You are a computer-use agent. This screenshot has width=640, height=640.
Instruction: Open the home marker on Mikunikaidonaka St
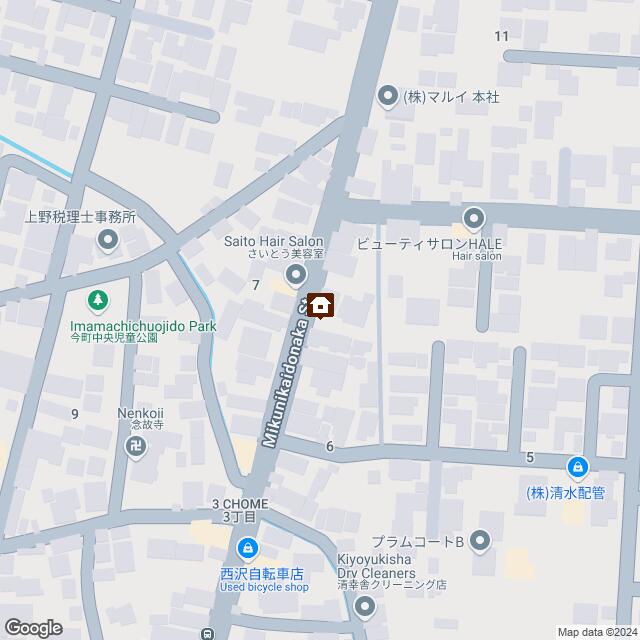point(321,306)
